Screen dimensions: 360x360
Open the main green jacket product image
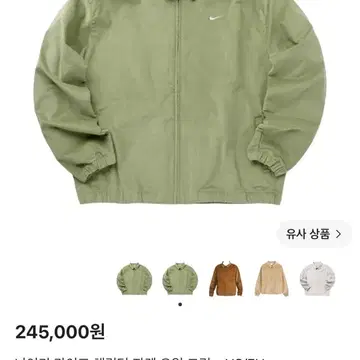click(x=180, y=102)
